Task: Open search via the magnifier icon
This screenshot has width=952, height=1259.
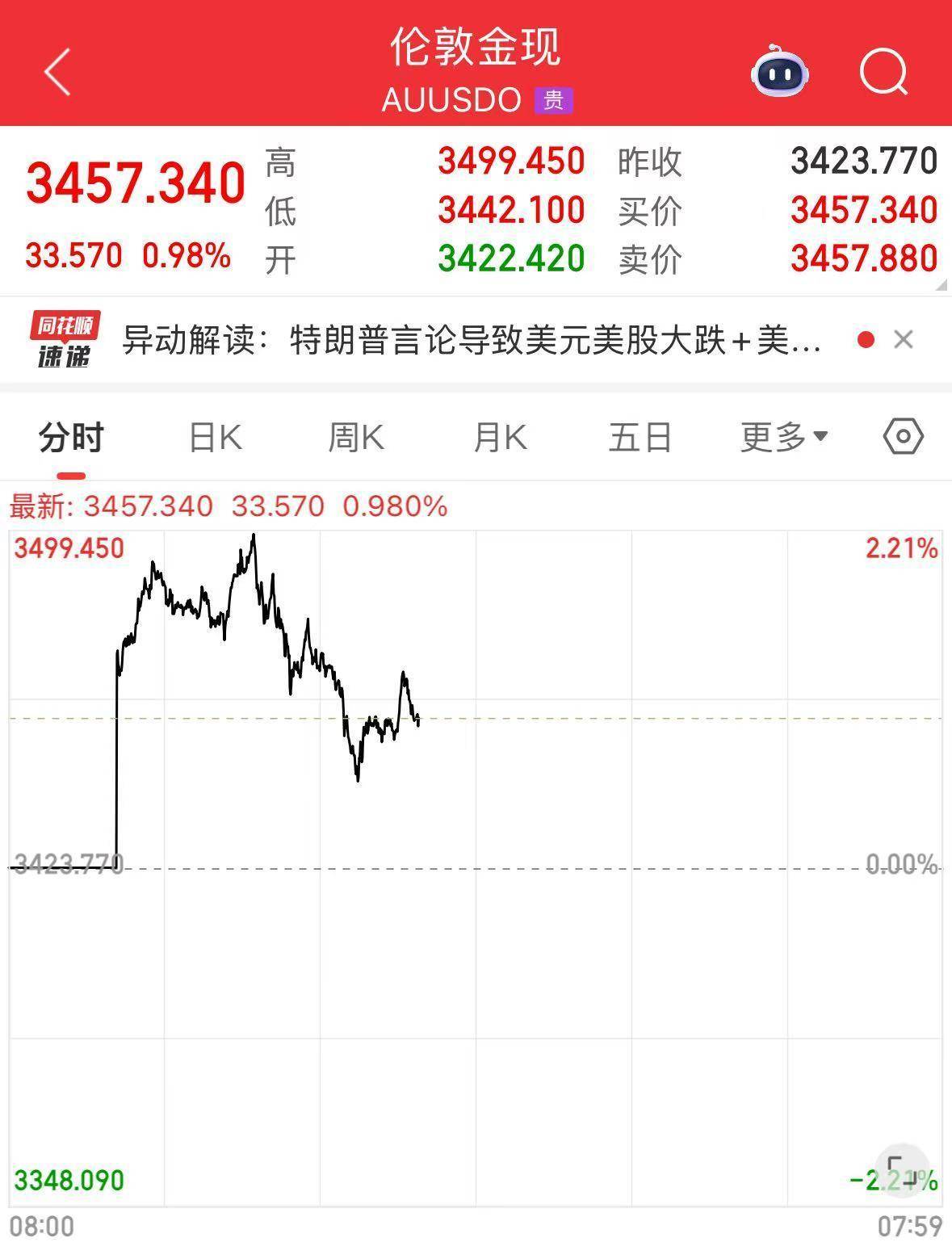Action: coord(883,73)
